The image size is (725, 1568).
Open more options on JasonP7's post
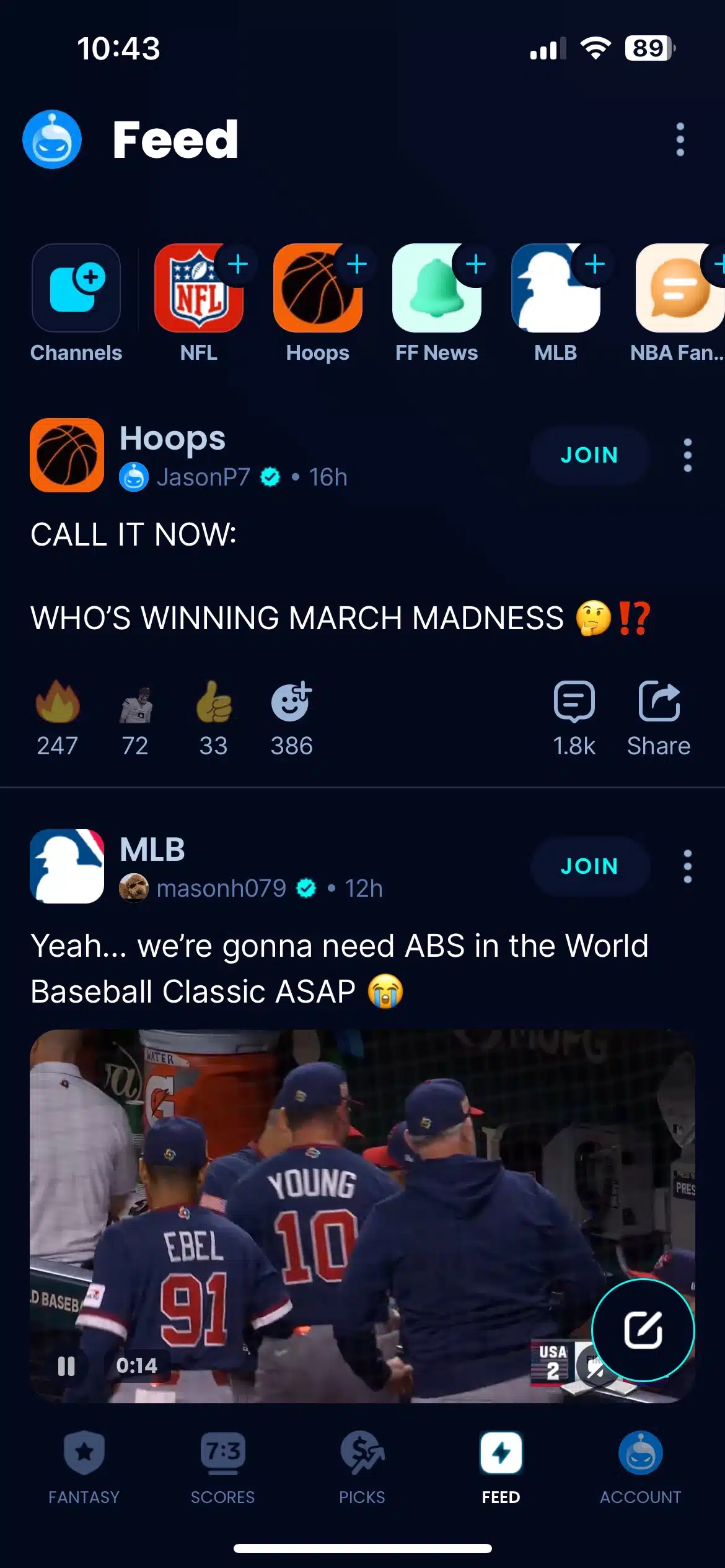click(x=687, y=455)
